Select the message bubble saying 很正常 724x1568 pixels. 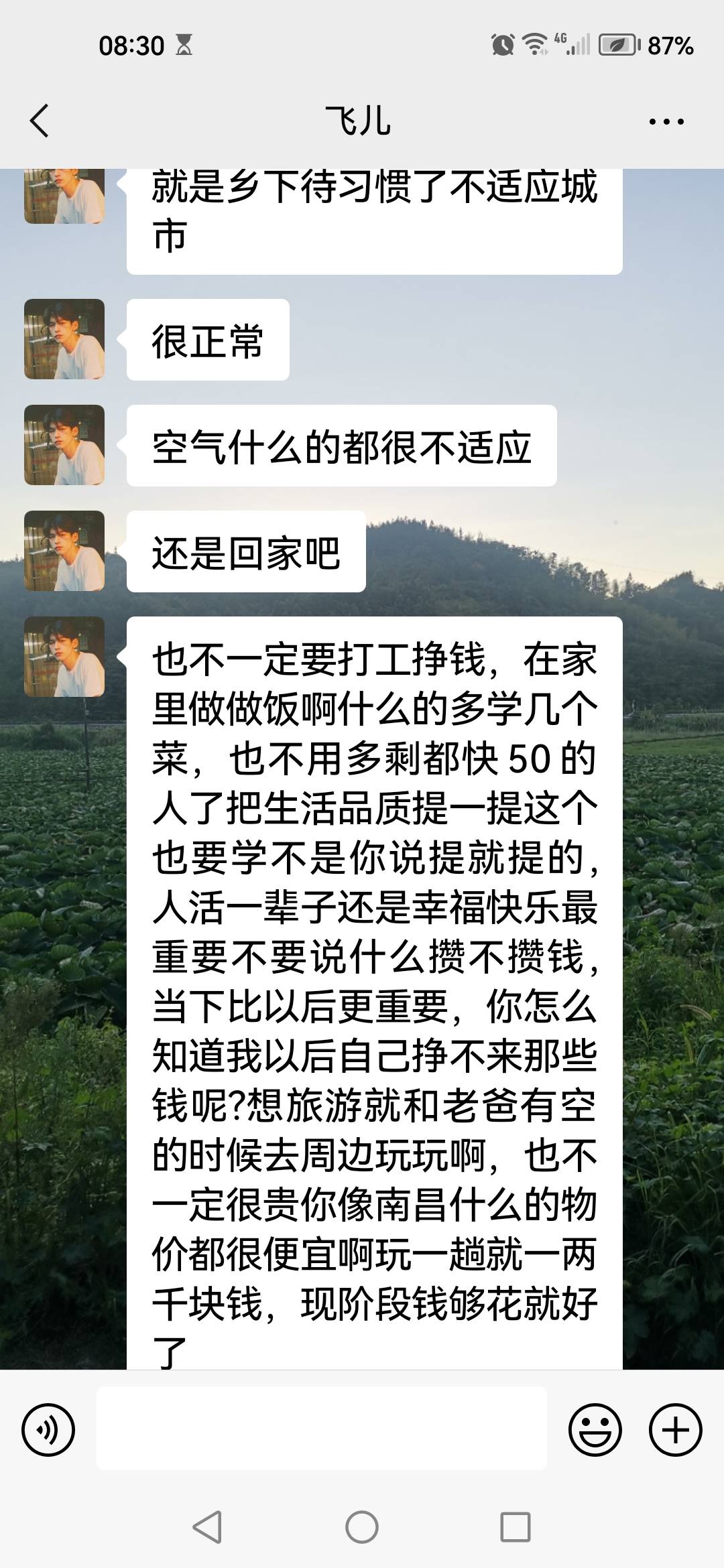tap(208, 340)
